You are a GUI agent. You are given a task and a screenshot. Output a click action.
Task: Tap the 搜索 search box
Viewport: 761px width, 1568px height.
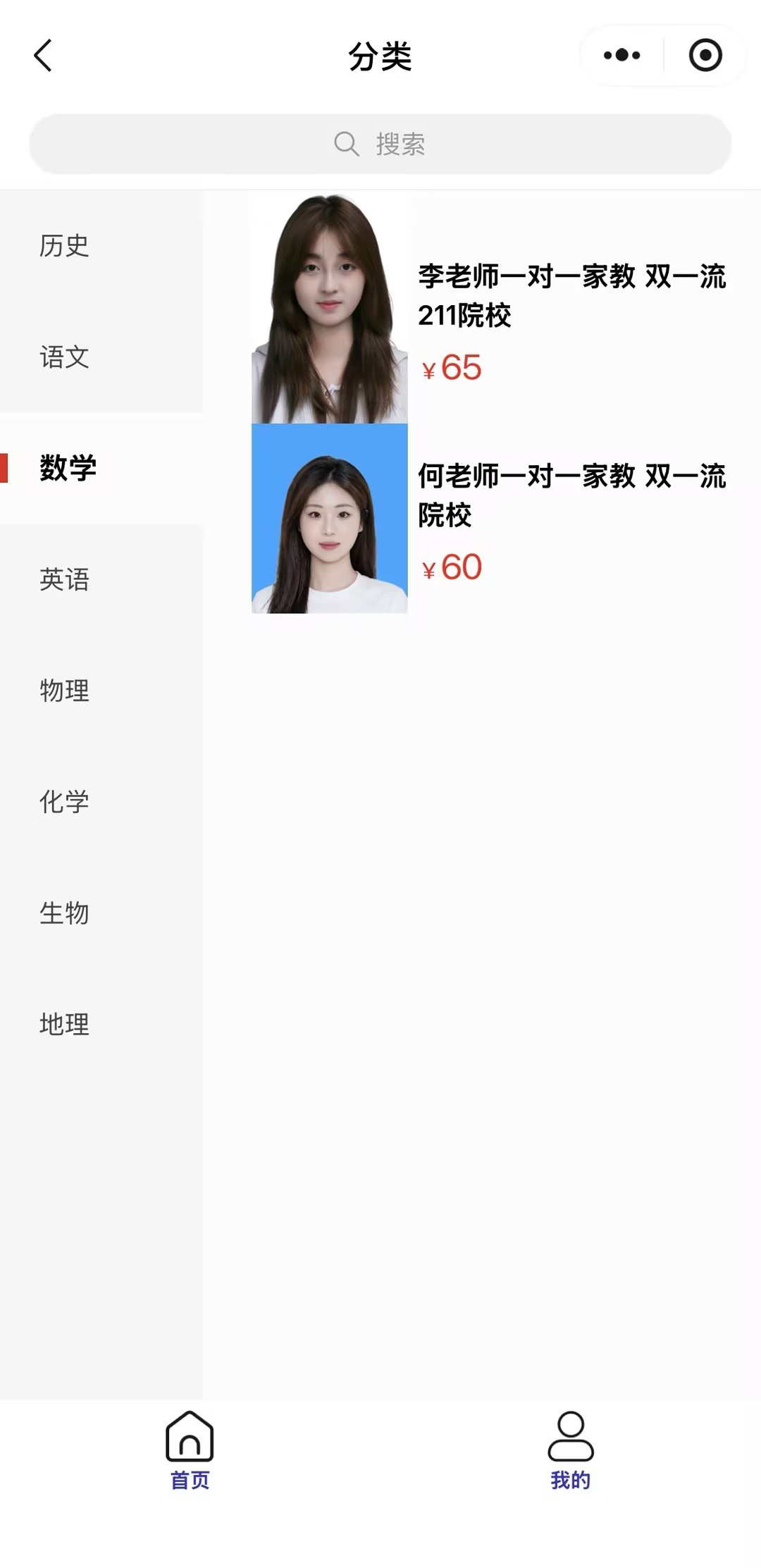380,144
